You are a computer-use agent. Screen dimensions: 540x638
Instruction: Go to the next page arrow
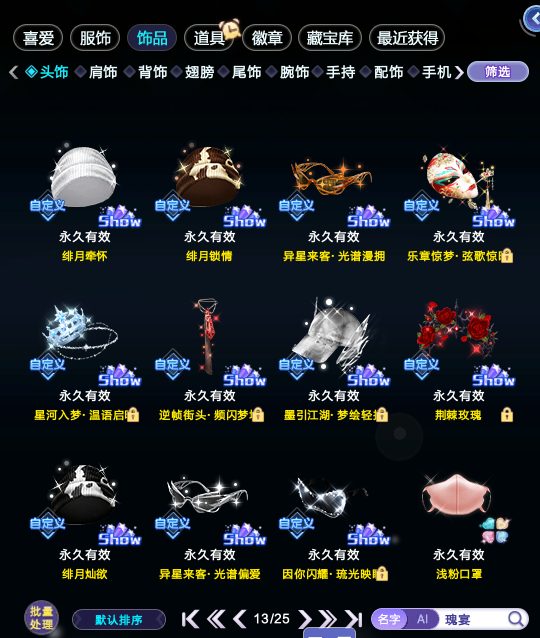click(304, 619)
